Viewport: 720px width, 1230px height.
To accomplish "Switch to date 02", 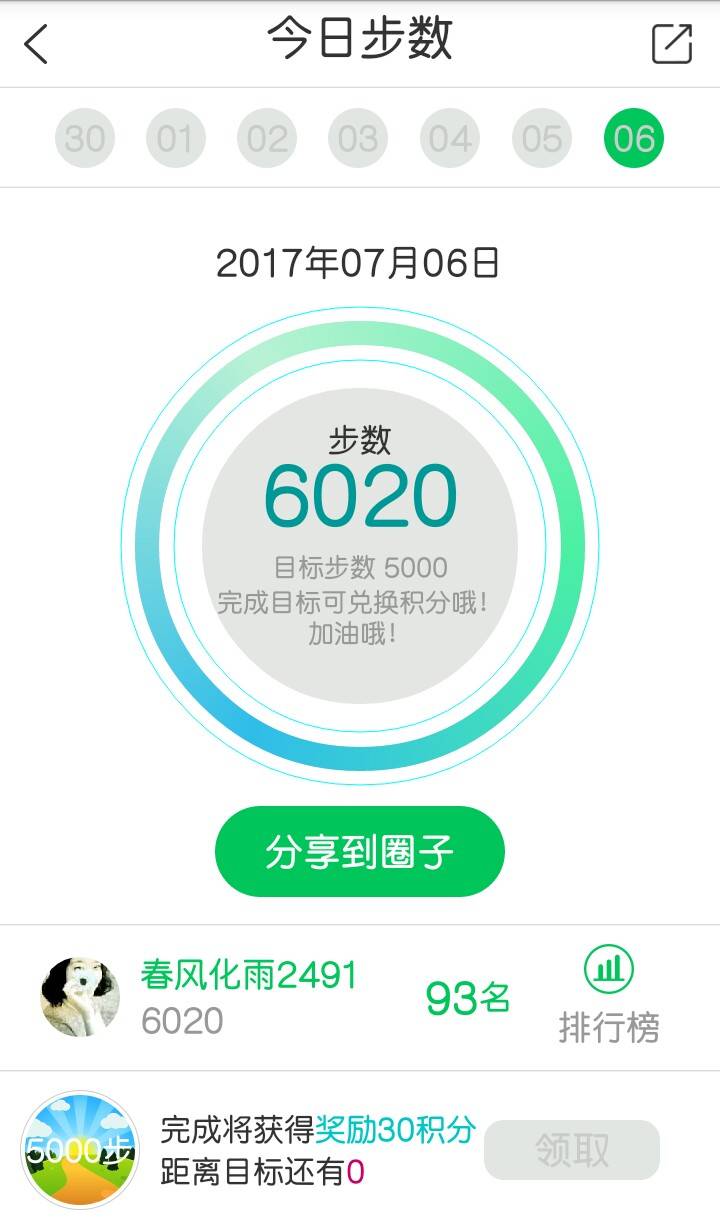I will pos(267,138).
